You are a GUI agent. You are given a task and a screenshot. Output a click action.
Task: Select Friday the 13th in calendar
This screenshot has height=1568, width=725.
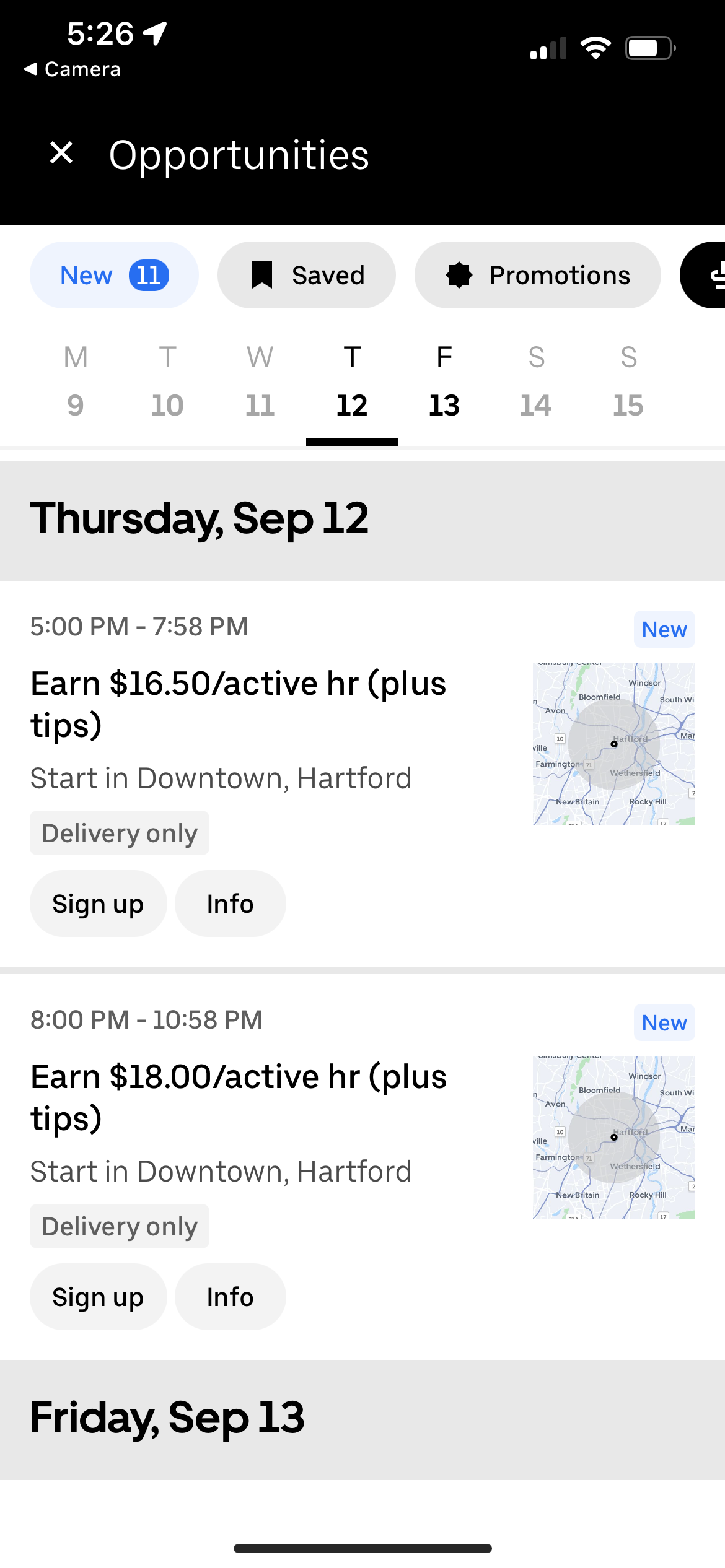[444, 404]
